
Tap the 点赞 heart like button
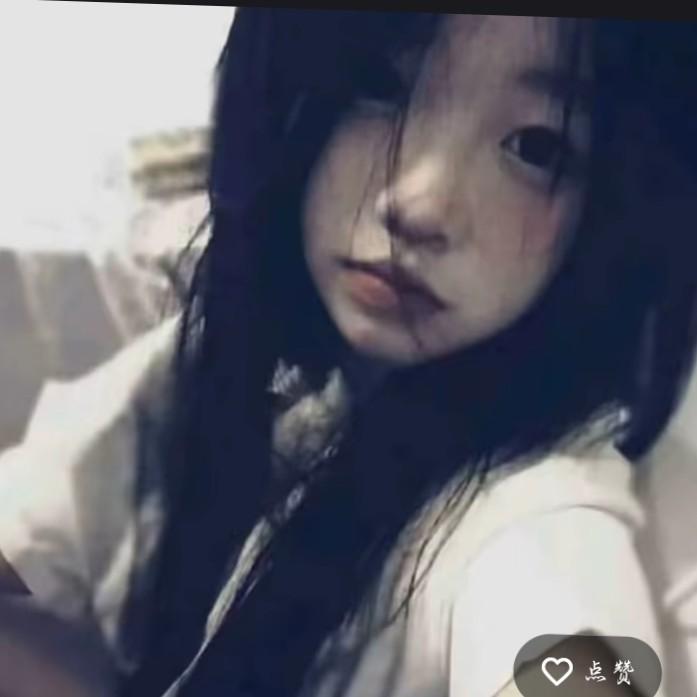click(x=587, y=670)
